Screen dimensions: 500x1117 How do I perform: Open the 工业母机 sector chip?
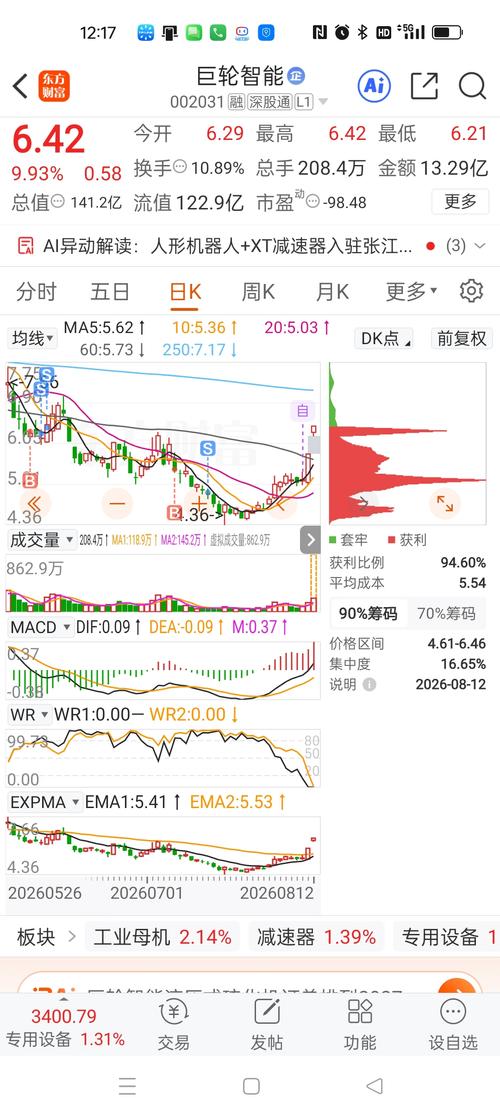pyautogui.click(x=162, y=937)
